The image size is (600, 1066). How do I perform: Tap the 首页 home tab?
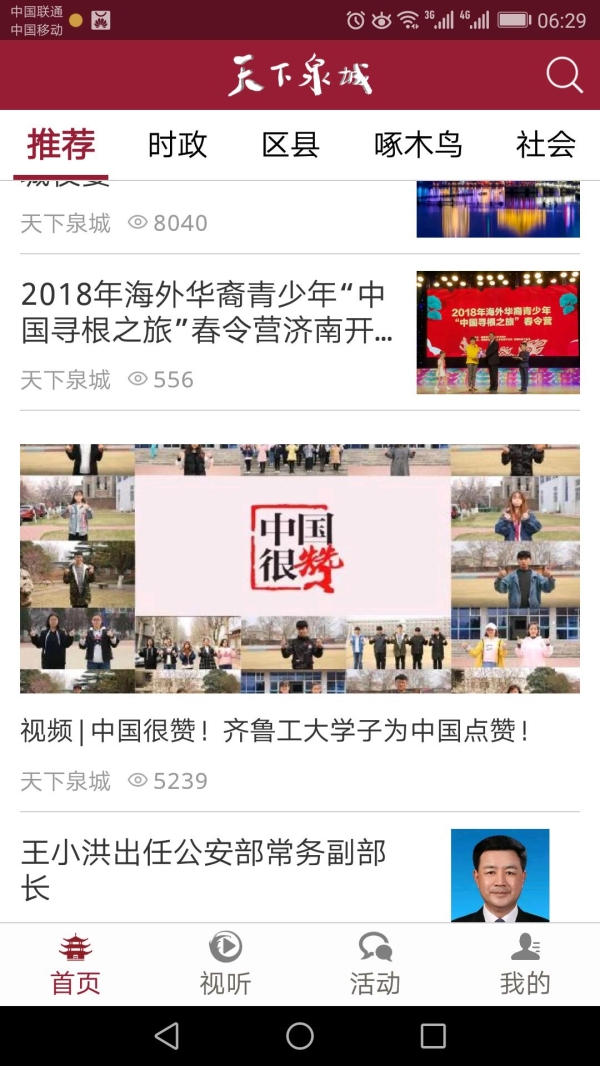point(75,964)
